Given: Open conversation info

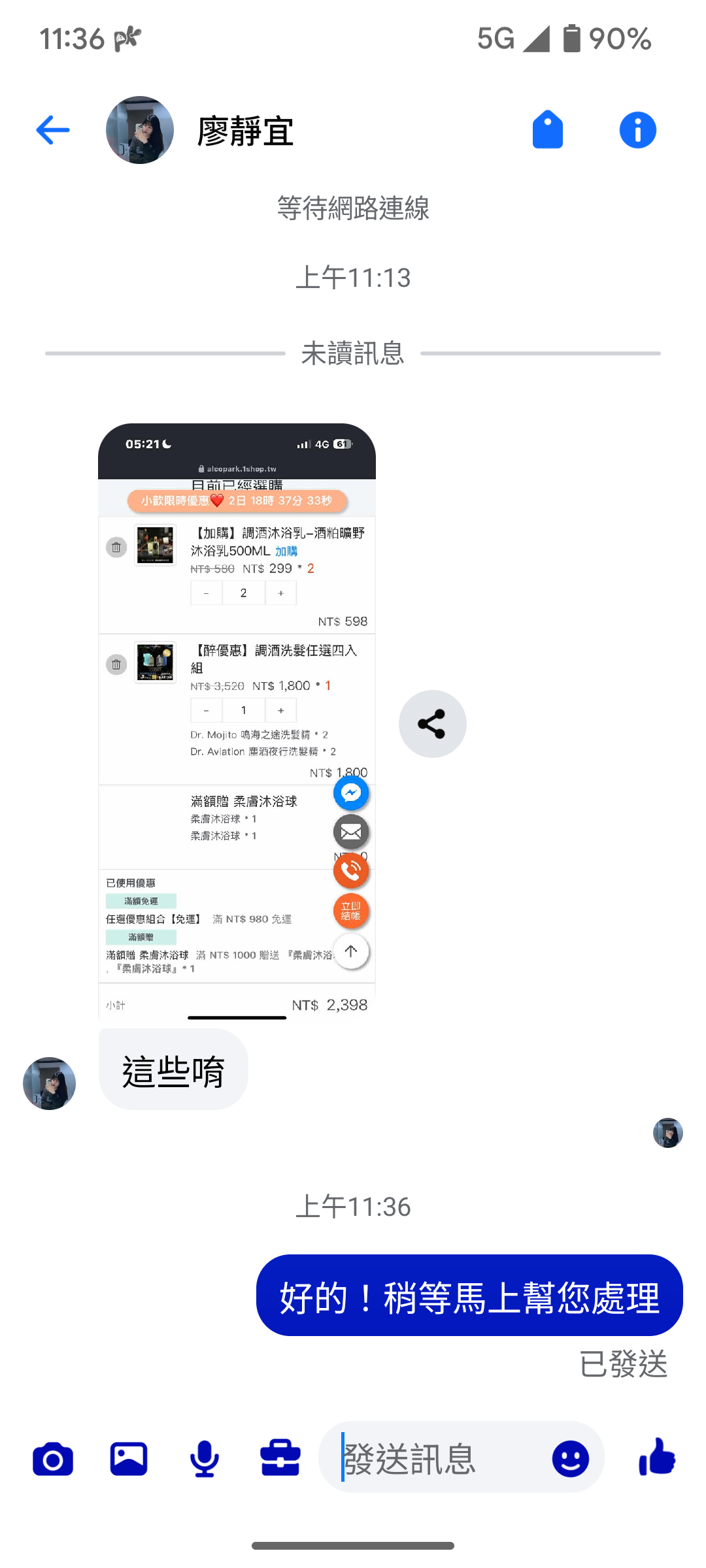Looking at the screenshot, I should 637,130.
